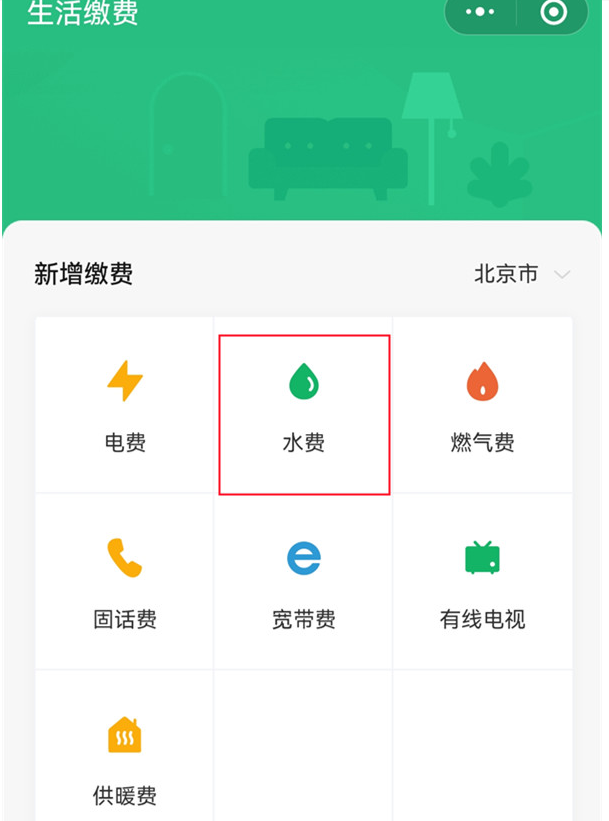Open 供暖费 heating payment
Screen dimensions: 609x821
(x=125, y=758)
